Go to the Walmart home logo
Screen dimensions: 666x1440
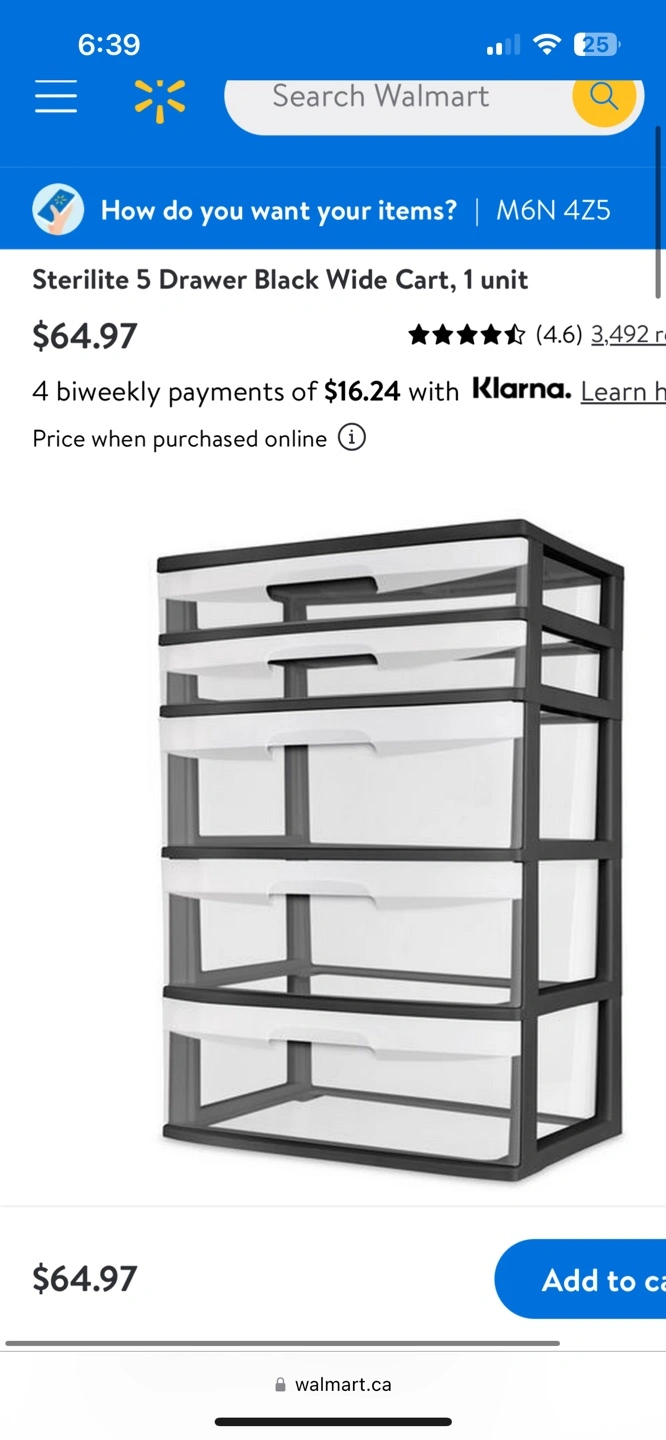(x=160, y=98)
